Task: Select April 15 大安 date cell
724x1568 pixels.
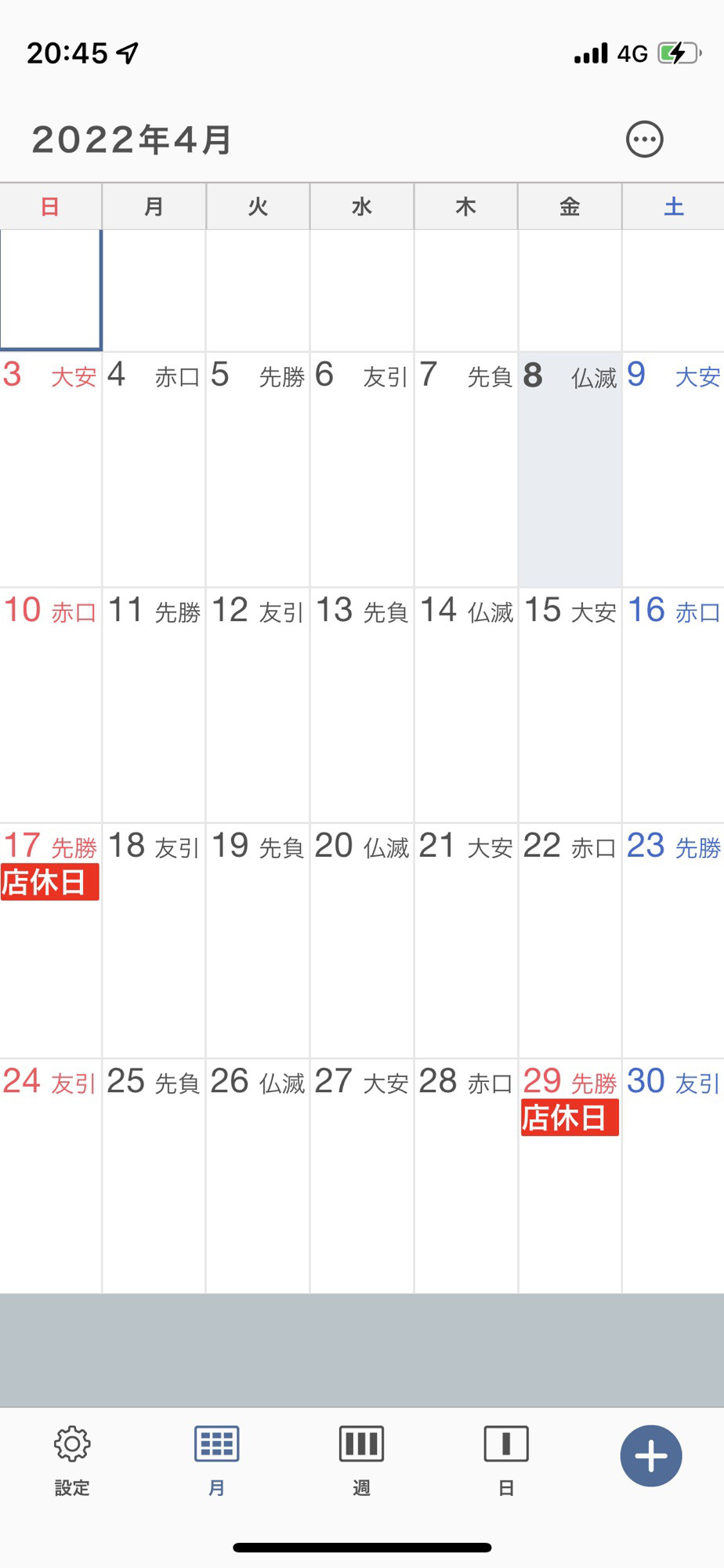Action: click(x=570, y=705)
